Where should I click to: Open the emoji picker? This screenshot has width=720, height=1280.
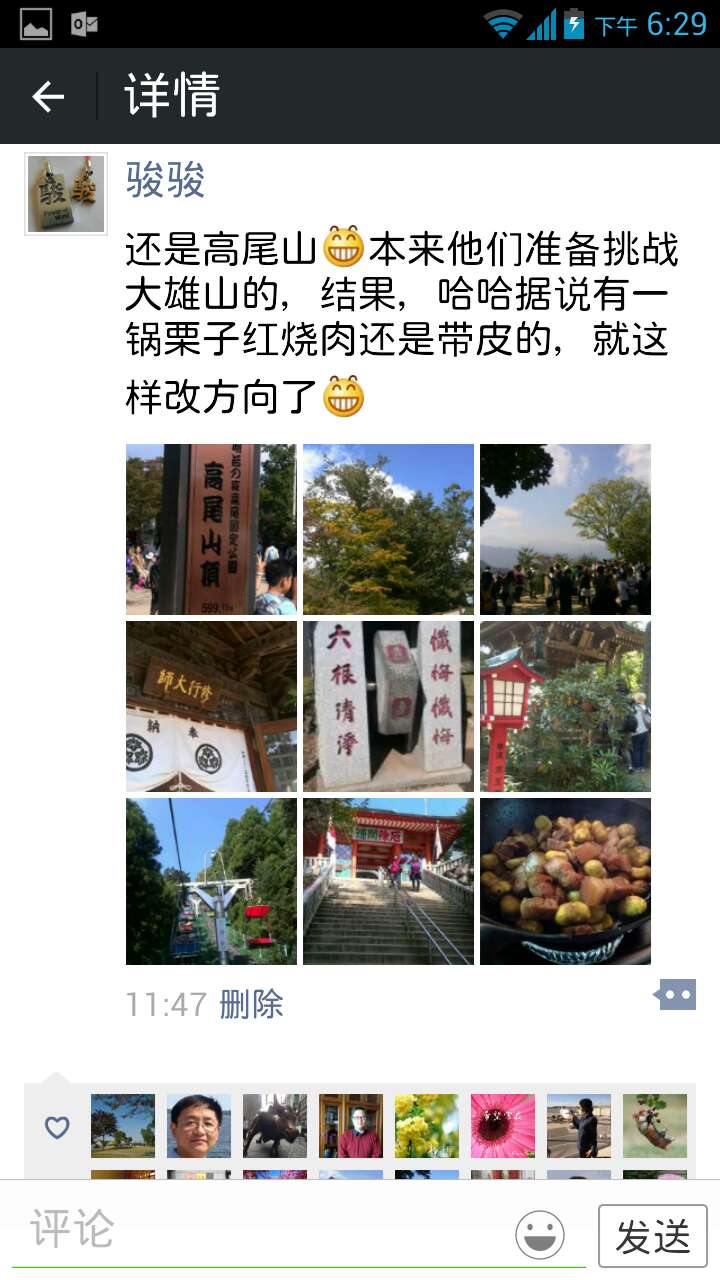tap(540, 1235)
